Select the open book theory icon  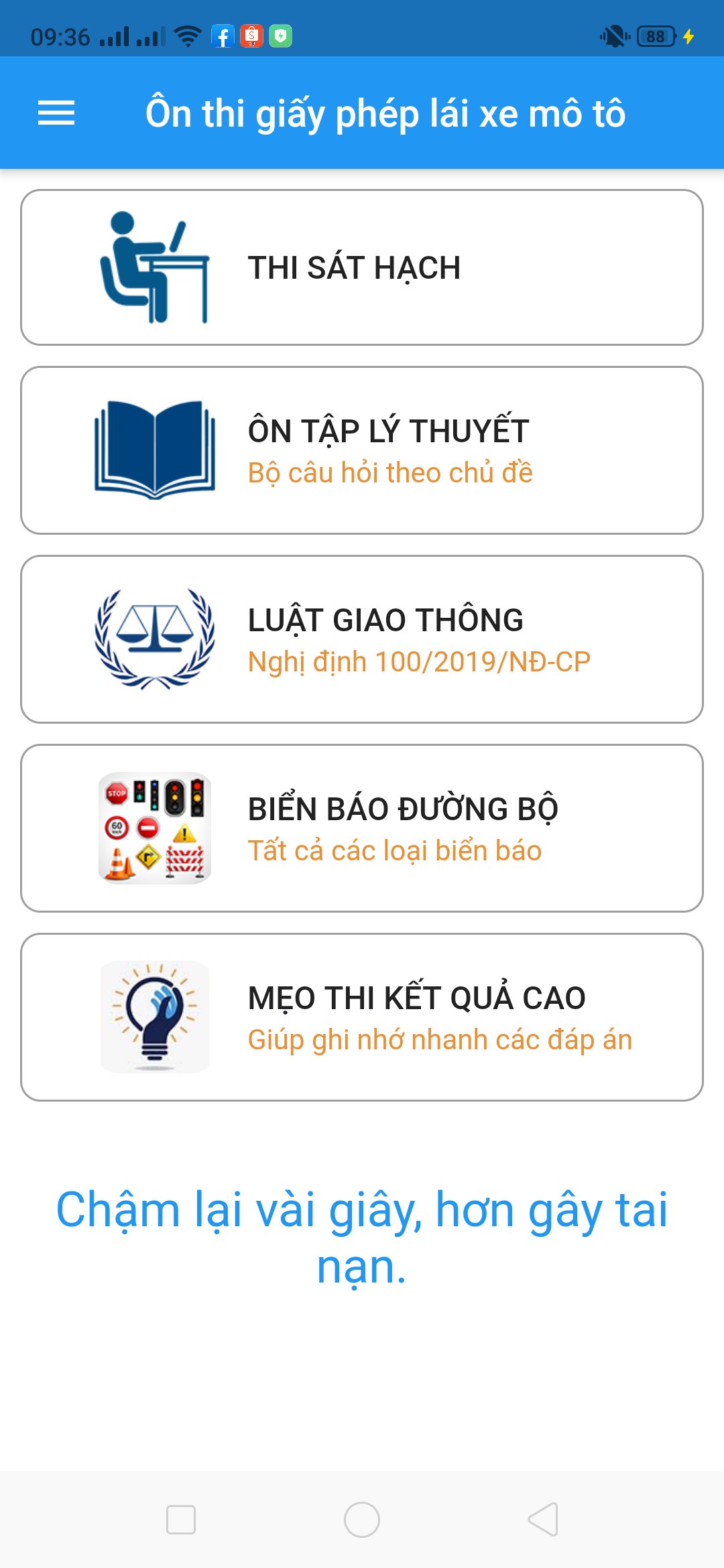click(153, 448)
